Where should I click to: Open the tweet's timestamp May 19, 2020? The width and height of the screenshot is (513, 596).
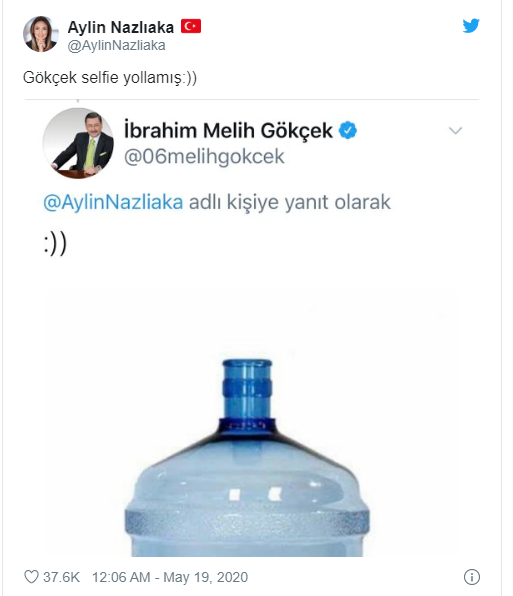[x=170, y=577]
